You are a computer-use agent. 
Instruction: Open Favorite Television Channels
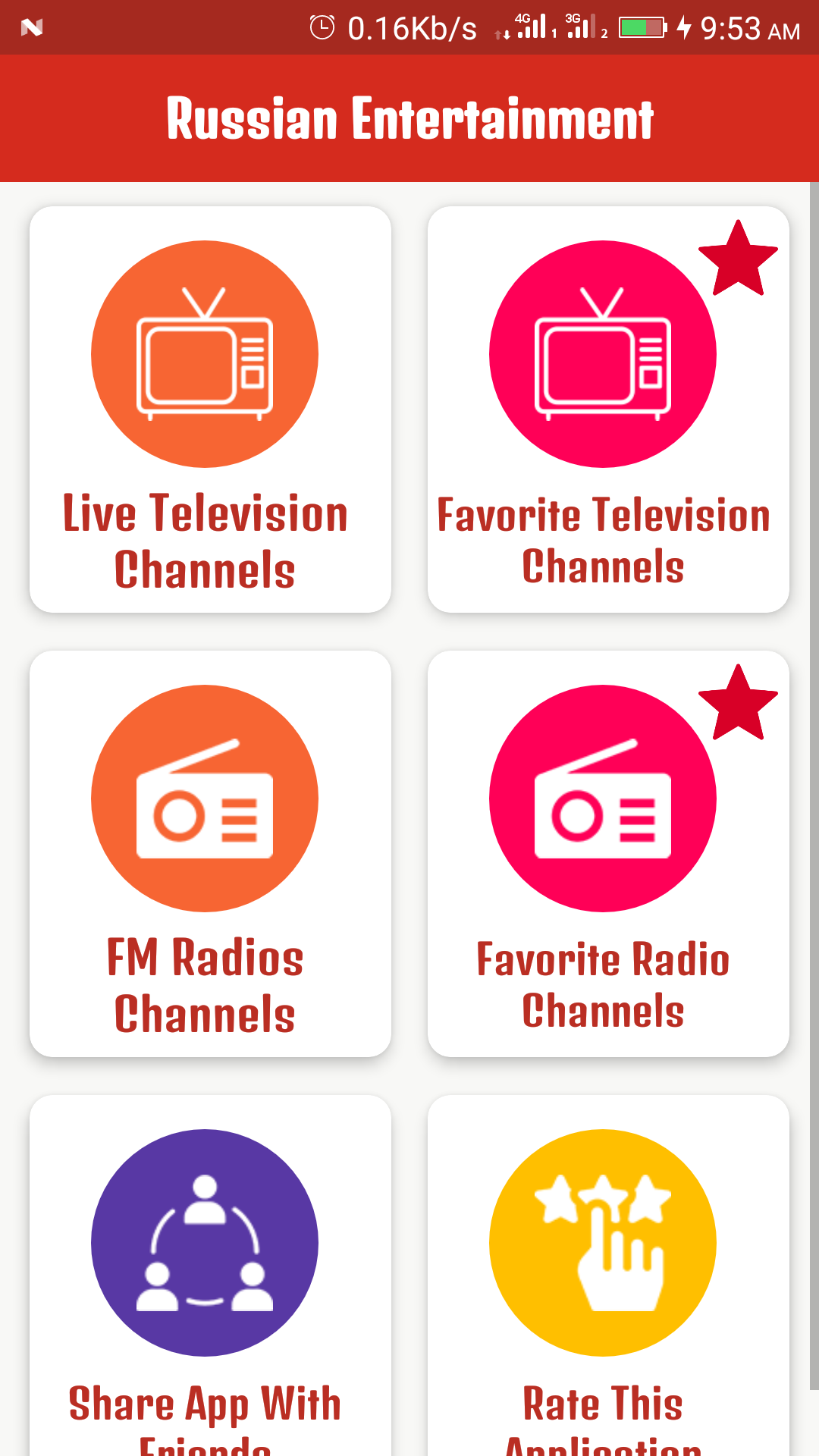point(608,409)
